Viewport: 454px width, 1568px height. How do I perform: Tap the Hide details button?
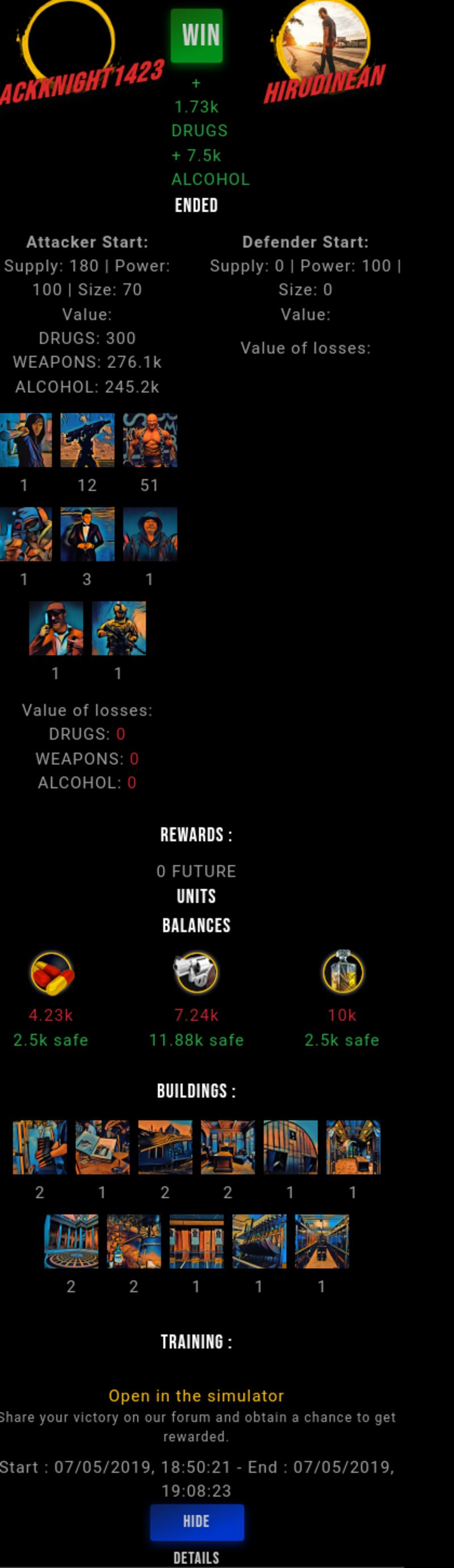[196, 1521]
